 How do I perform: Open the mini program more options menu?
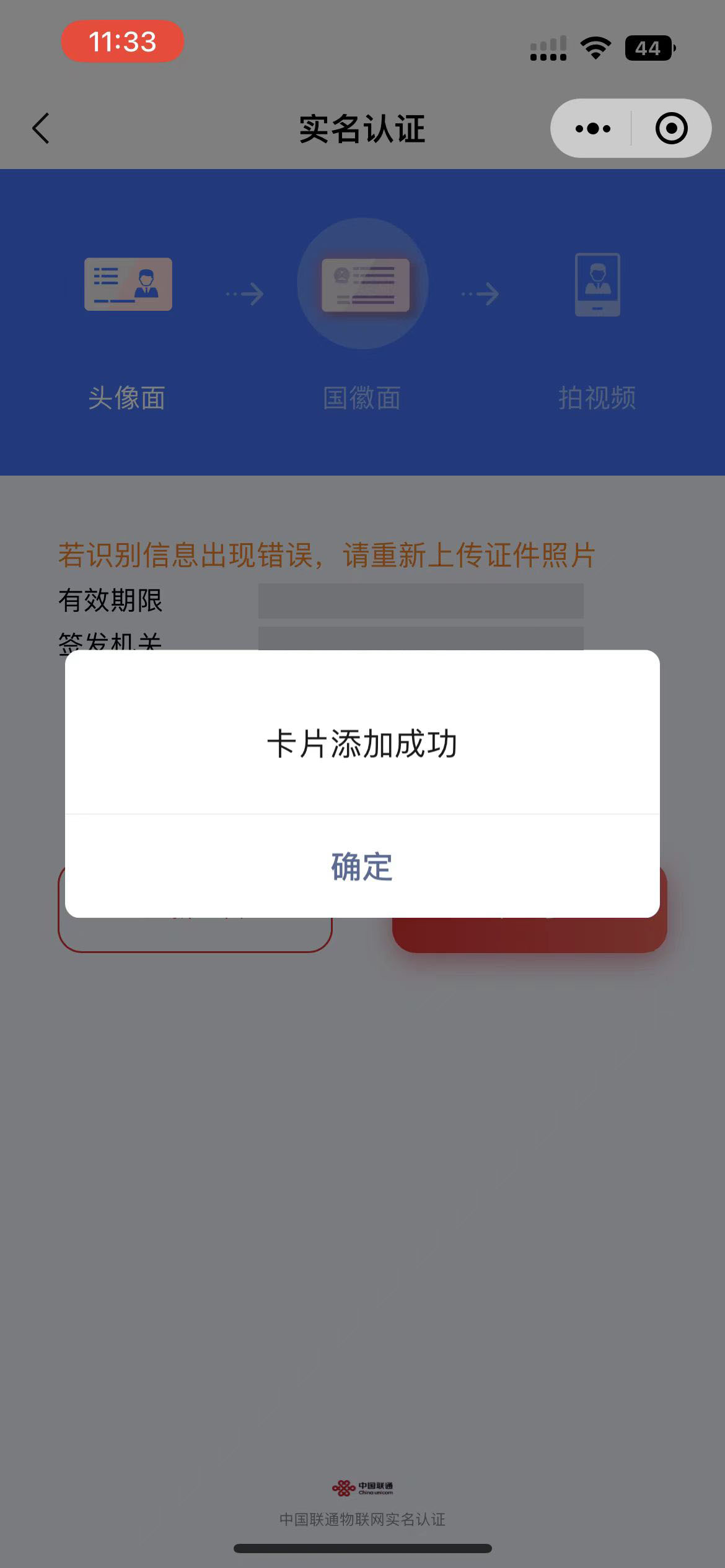tap(592, 129)
